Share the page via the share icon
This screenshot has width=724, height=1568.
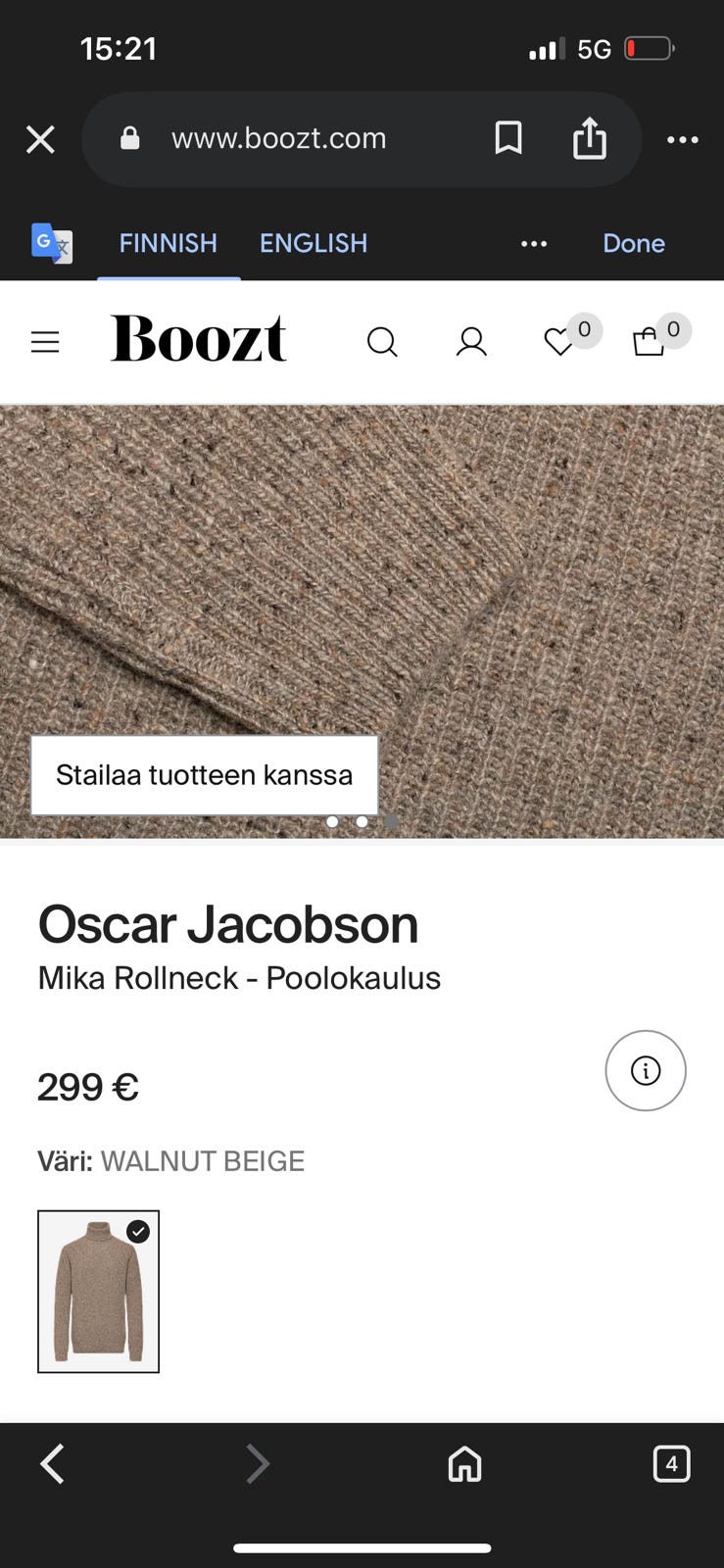pos(590,139)
